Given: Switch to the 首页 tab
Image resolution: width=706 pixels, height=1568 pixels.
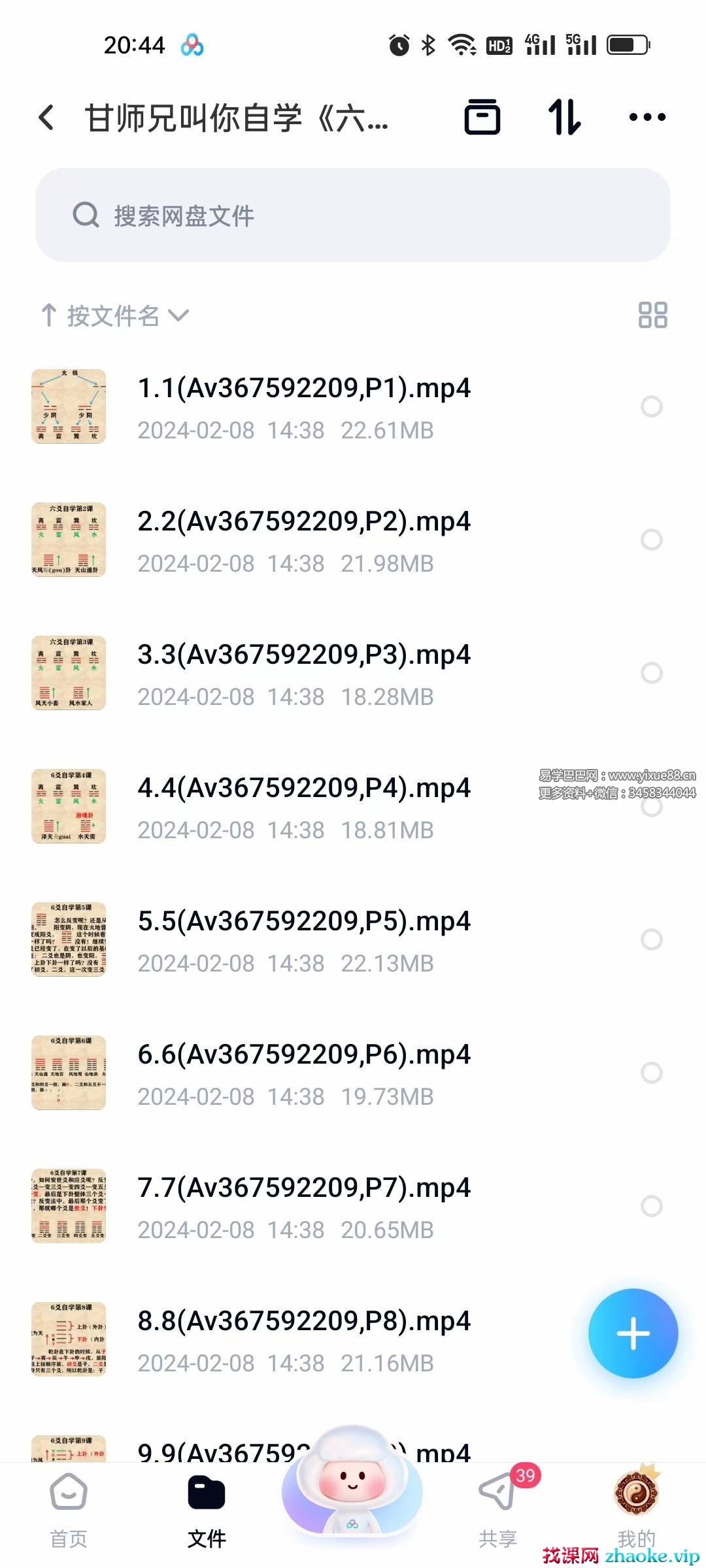Looking at the screenshot, I should click(69, 1507).
